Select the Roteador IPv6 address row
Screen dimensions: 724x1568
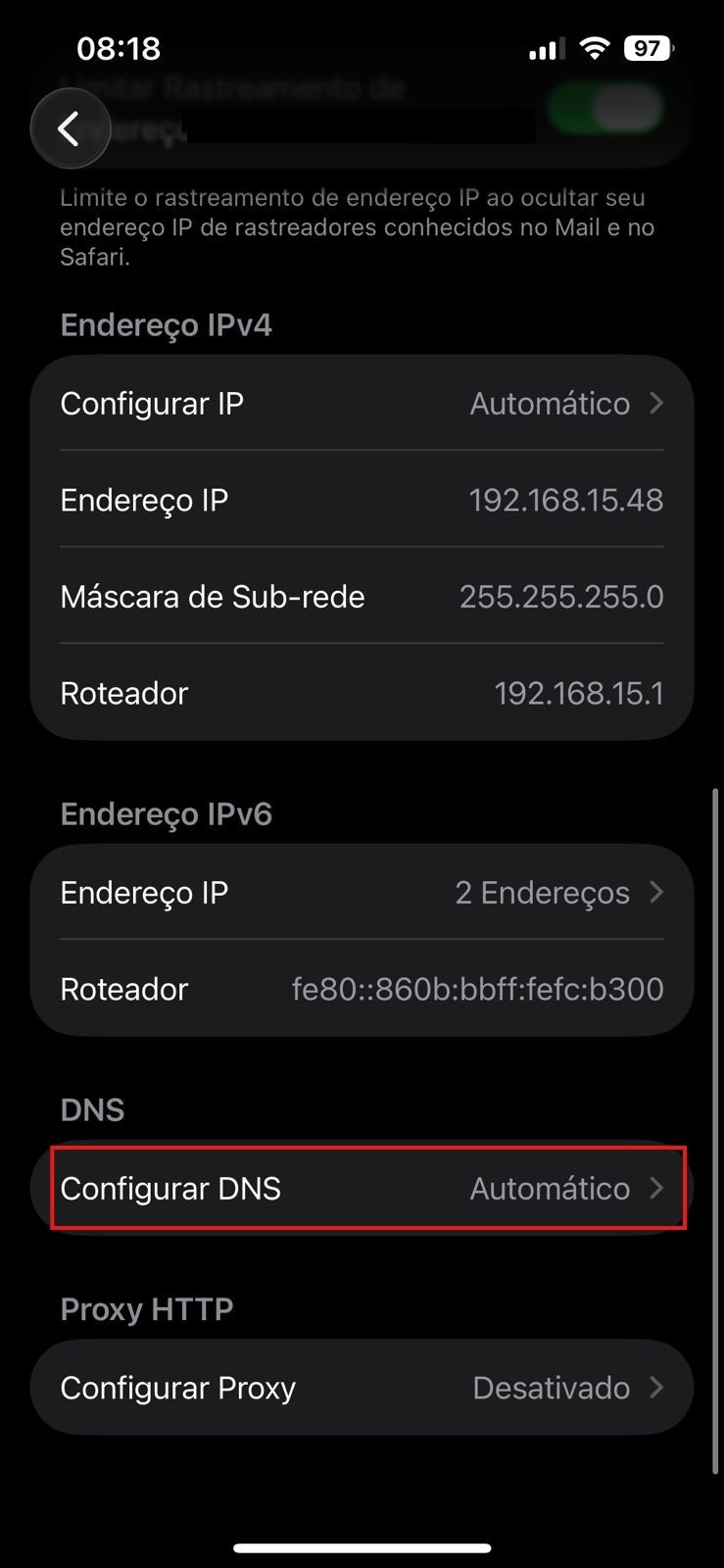click(362, 989)
